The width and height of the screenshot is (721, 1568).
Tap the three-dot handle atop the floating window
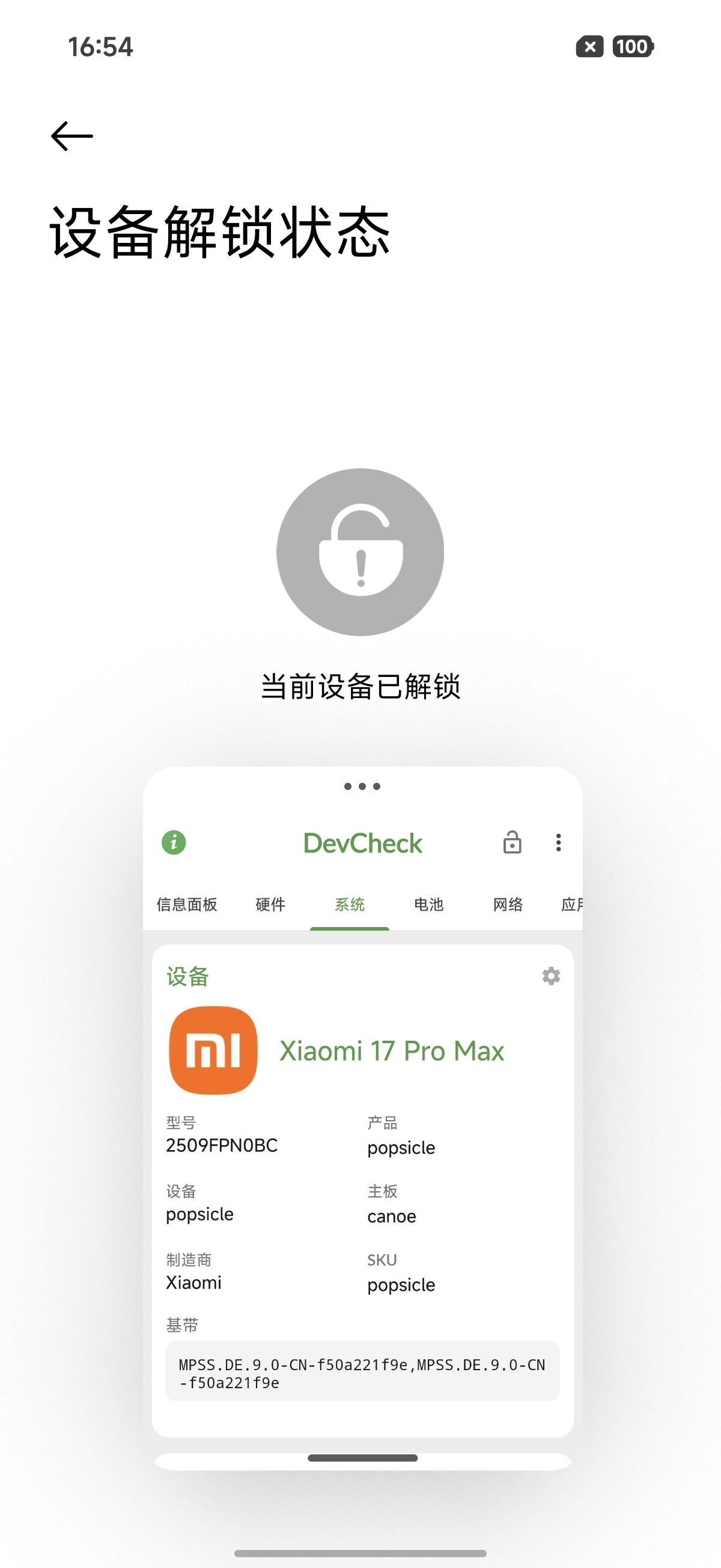[x=362, y=786]
